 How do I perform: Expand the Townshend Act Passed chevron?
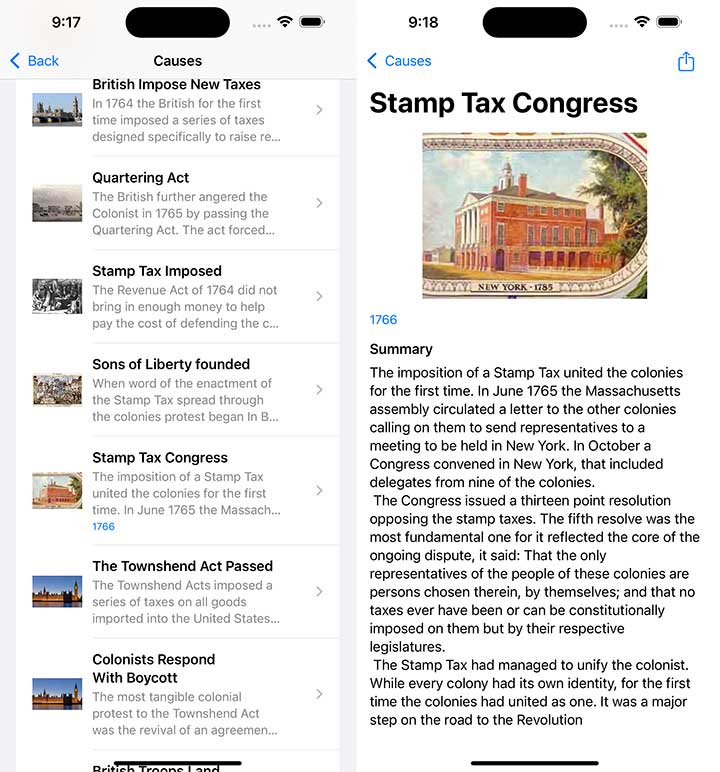320,592
